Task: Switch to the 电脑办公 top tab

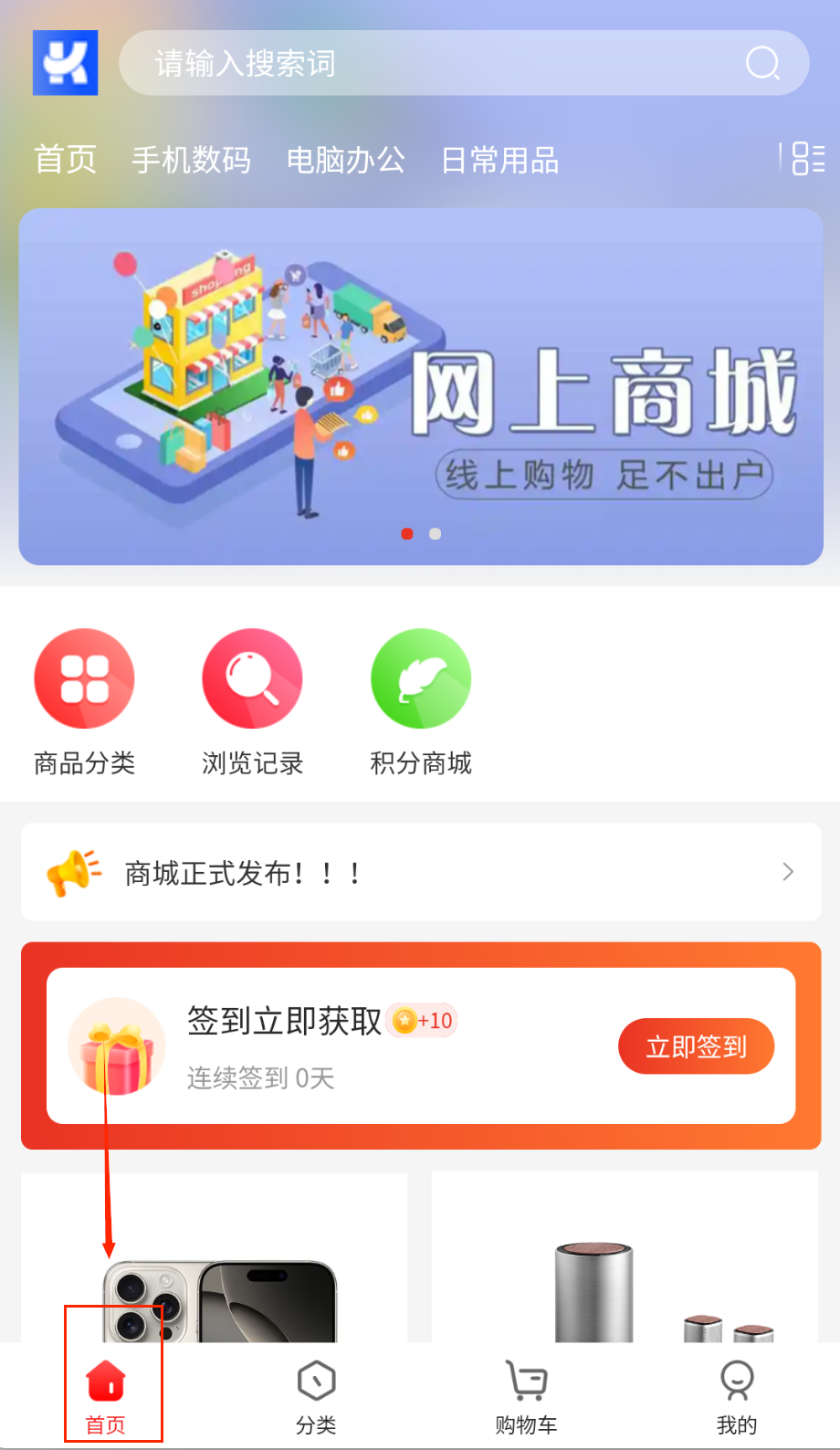Action: click(x=345, y=160)
